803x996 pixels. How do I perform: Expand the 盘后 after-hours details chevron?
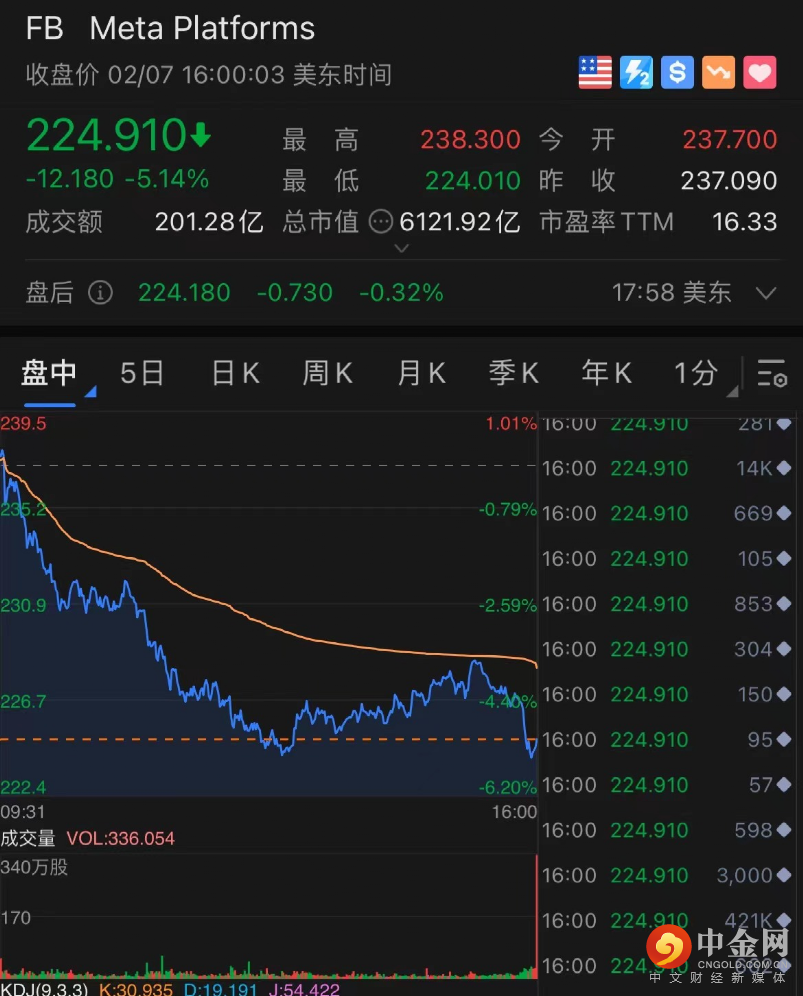(x=766, y=293)
